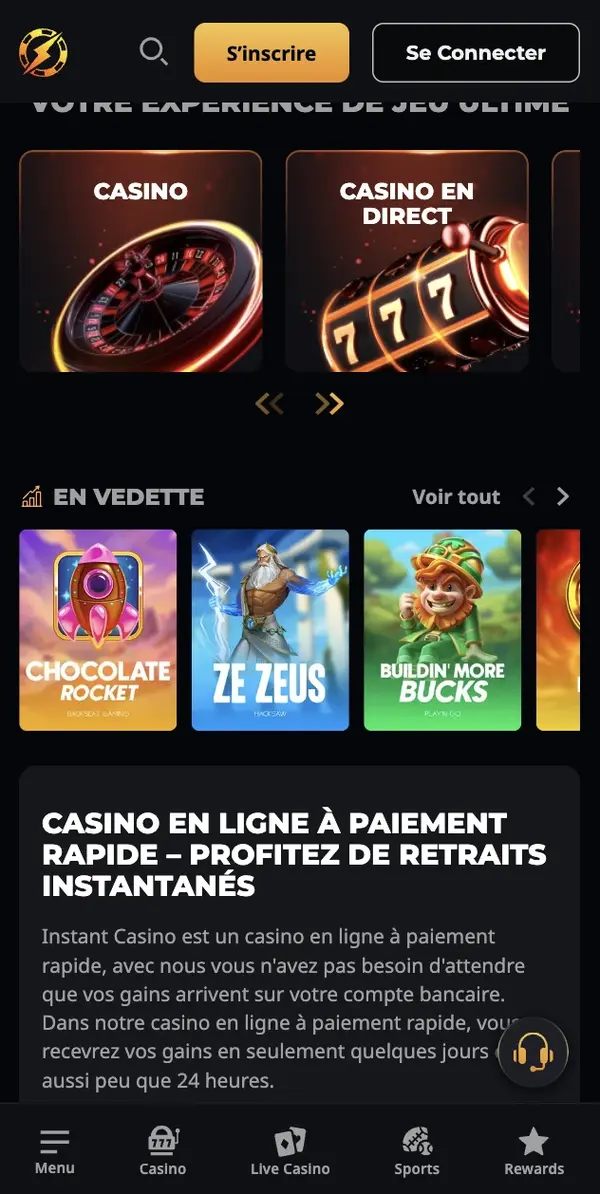Switch to the Sports tab

pos(416,1151)
